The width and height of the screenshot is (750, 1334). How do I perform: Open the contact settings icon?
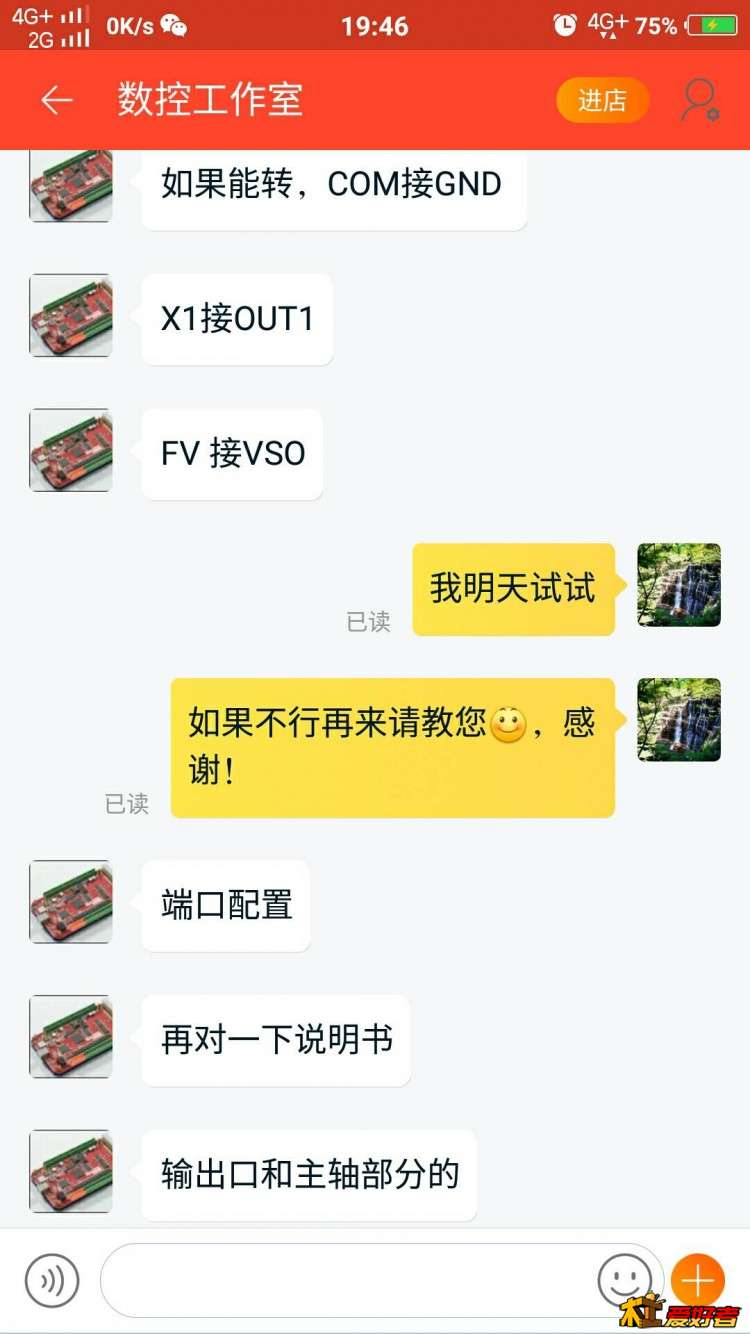tap(699, 100)
